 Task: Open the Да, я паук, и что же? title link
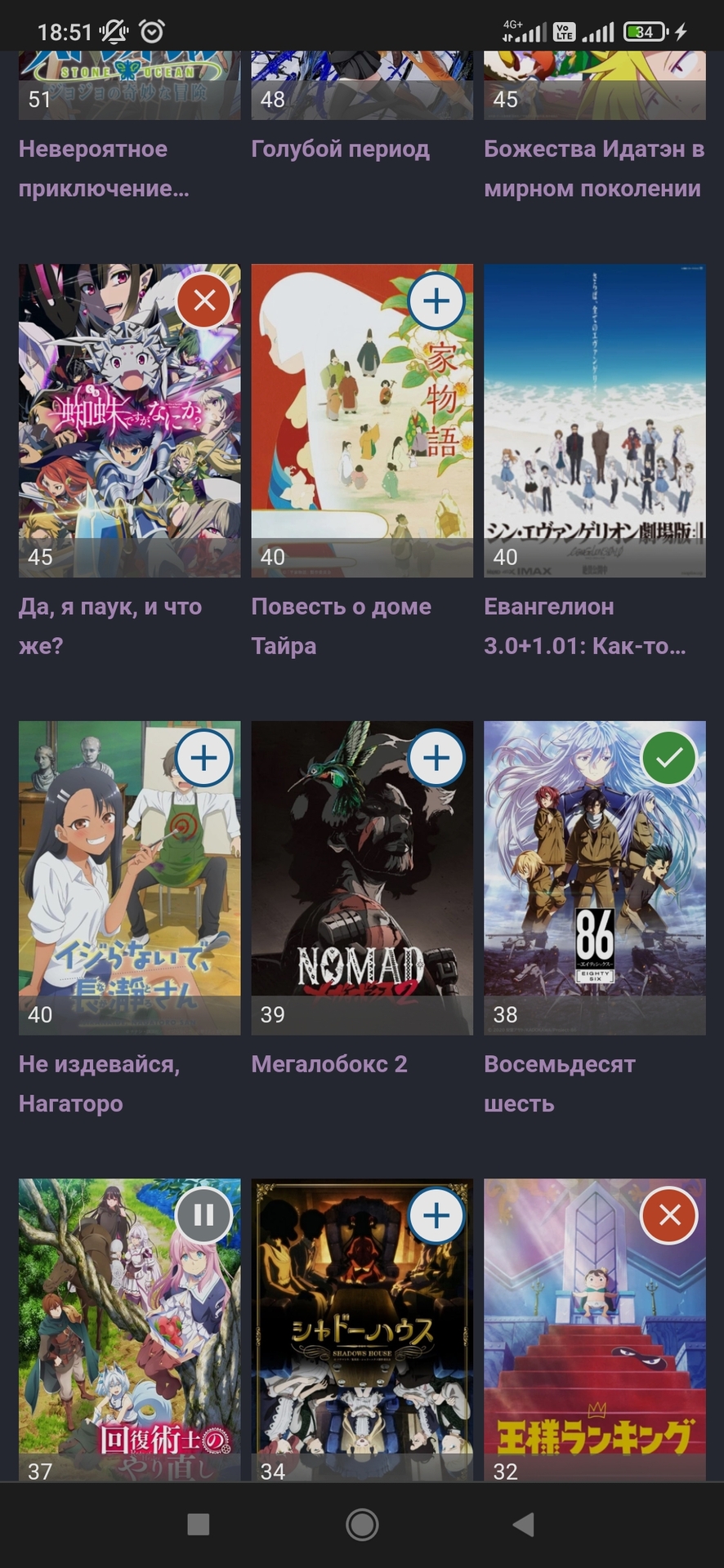[110, 626]
